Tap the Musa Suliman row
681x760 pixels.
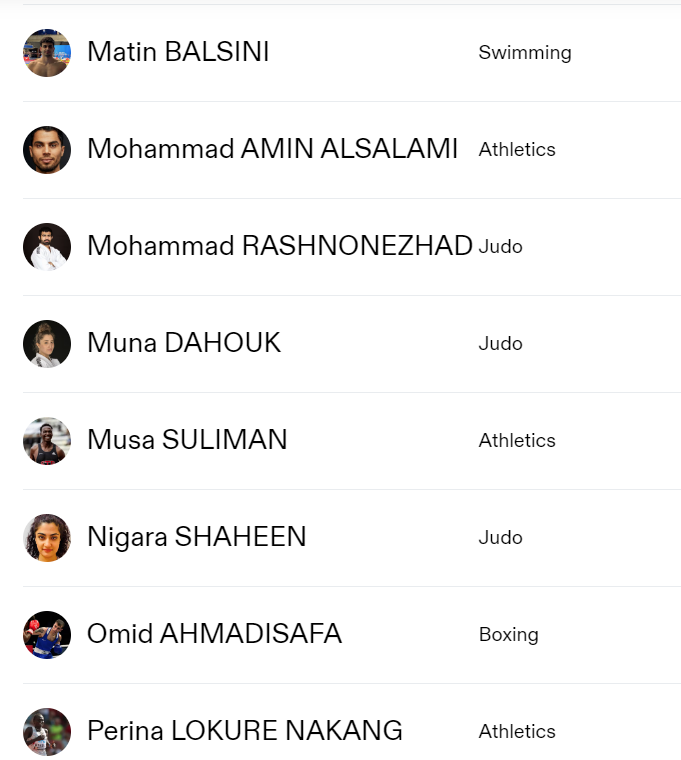(x=187, y=441)
